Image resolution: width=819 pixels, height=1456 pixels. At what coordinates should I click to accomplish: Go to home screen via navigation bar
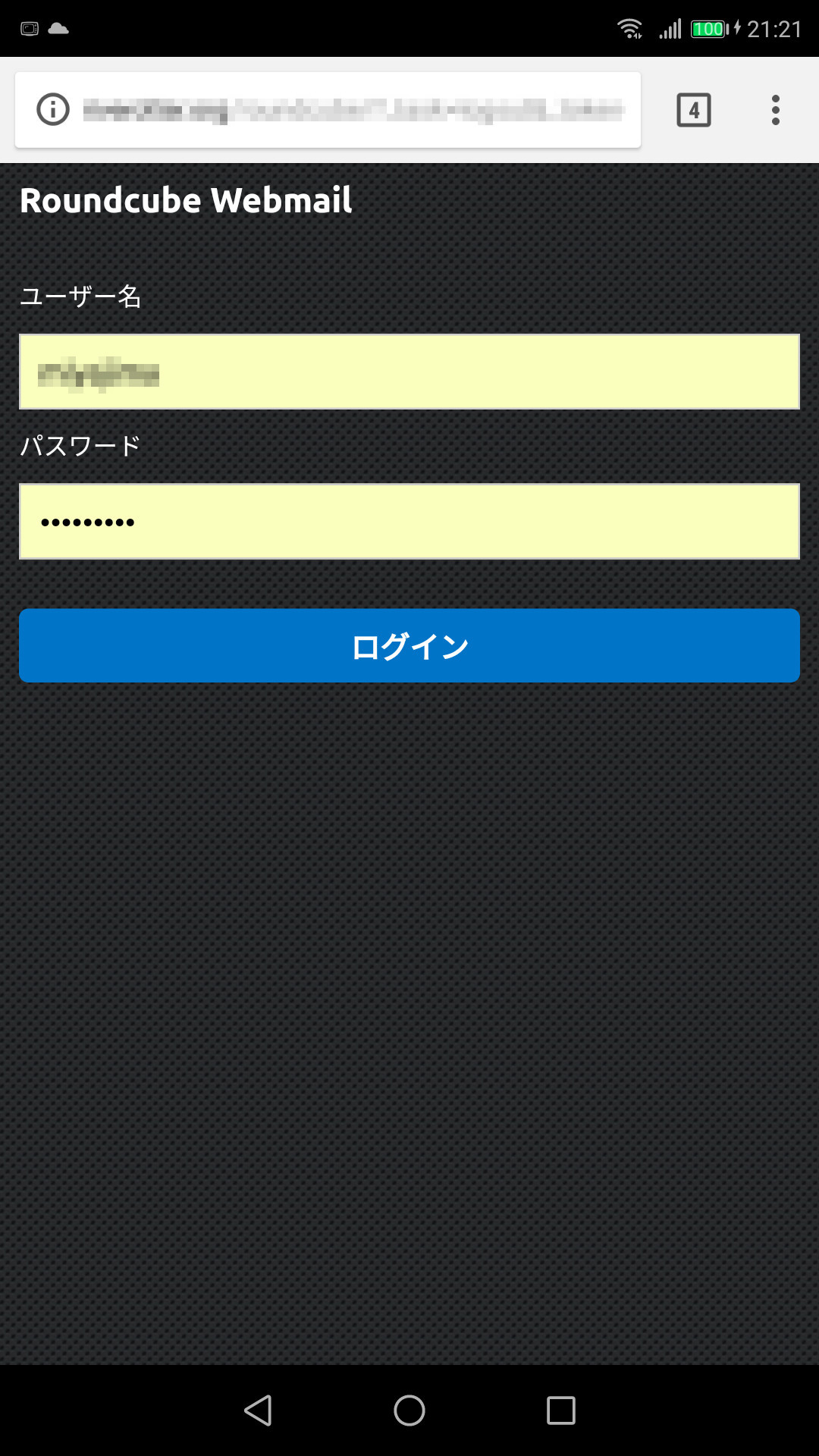409,1410
